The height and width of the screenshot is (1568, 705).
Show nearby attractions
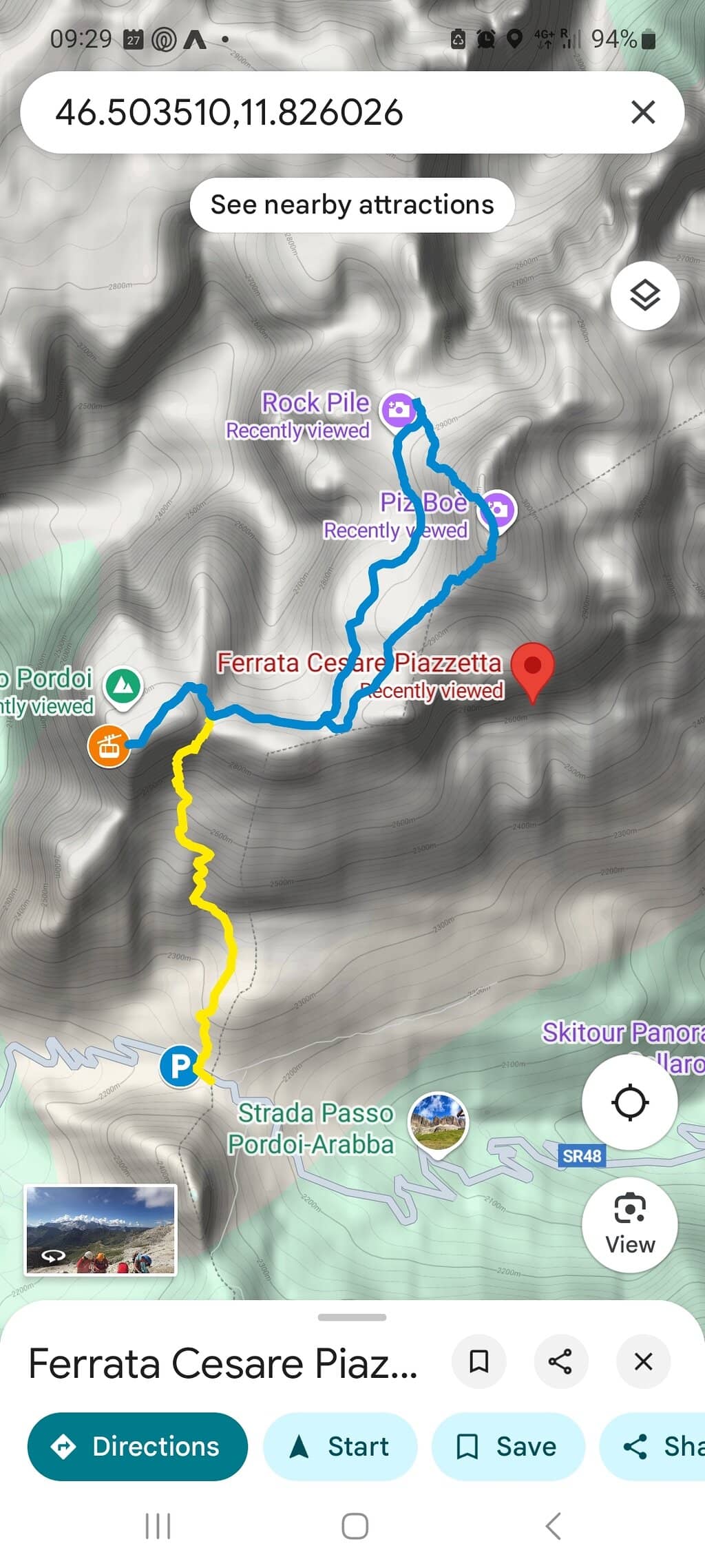pyautogui.click(x=352, y=204)
